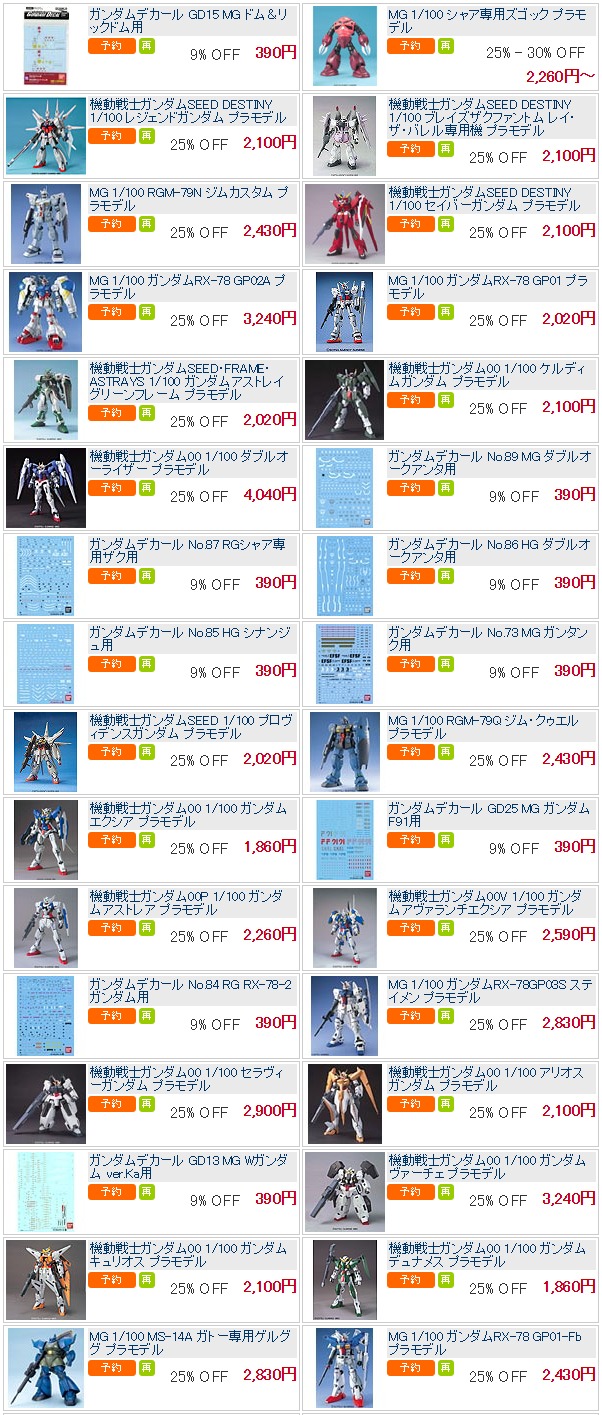This screenshot has height=1415, width=602.
Task: Reserve the MG 1/100 RGM-79Q ジム・クゥエル
Action: pos(410,750)
